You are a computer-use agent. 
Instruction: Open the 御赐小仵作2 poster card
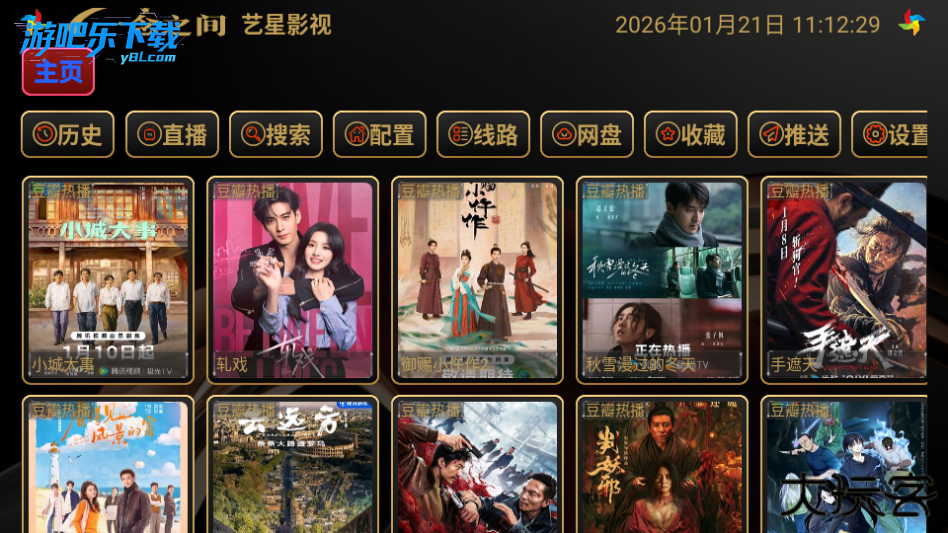(477, 280)
